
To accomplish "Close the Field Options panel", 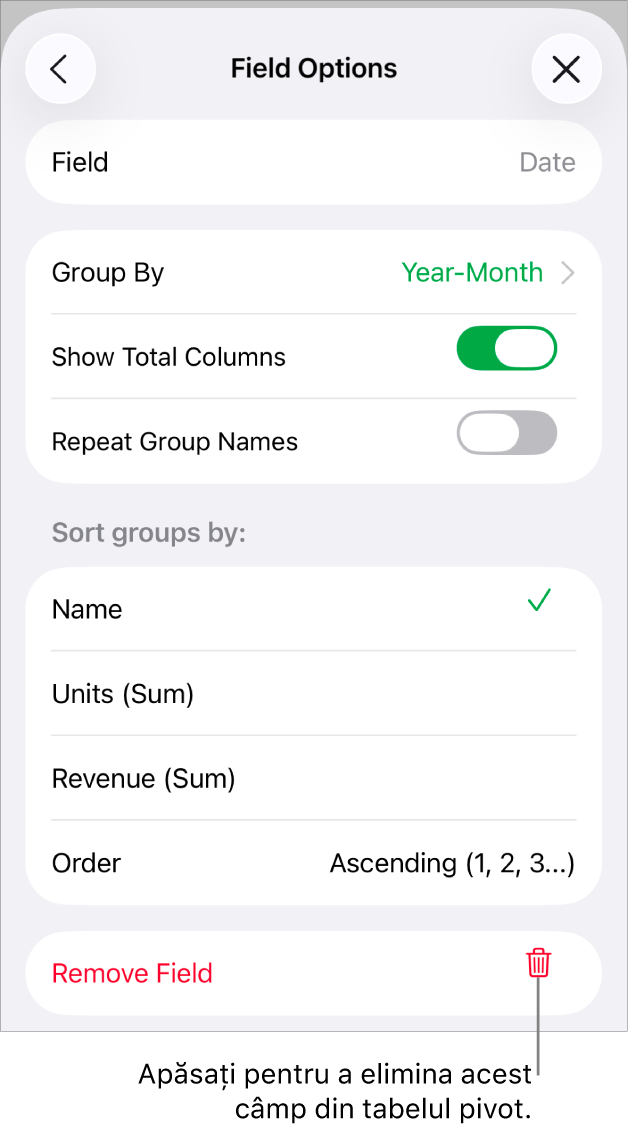I will click(566, 69).
